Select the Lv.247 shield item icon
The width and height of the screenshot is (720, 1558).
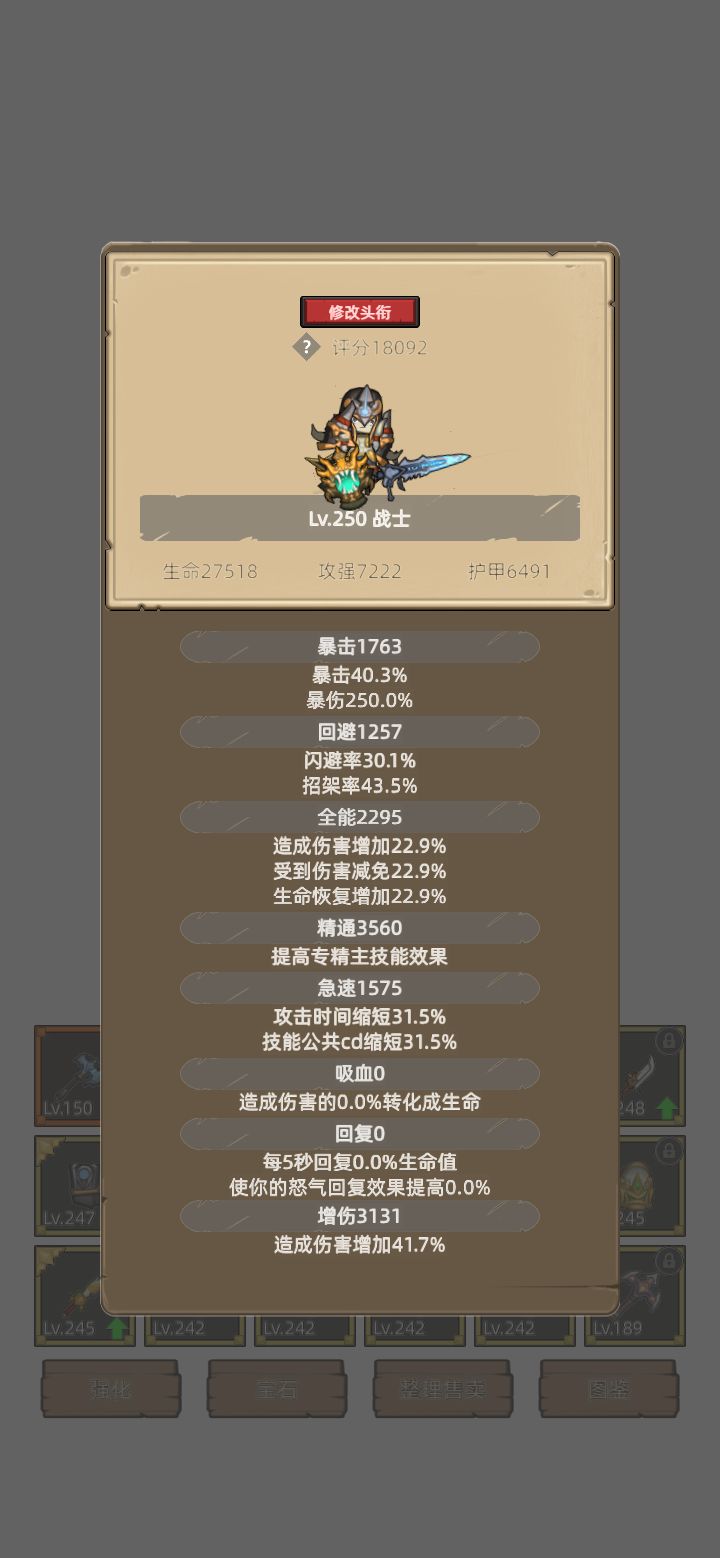click(80, 1185)
